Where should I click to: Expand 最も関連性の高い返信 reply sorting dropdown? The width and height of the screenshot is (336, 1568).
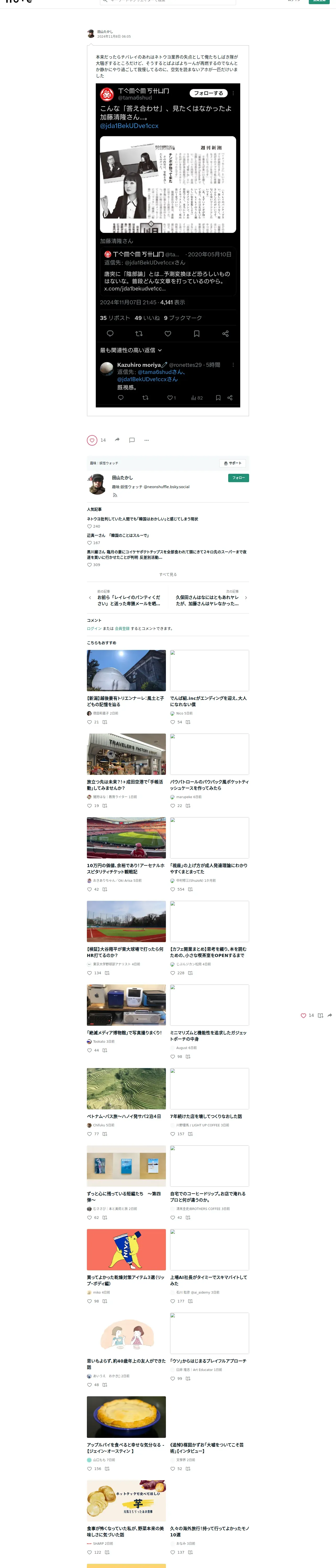[131, 350]
